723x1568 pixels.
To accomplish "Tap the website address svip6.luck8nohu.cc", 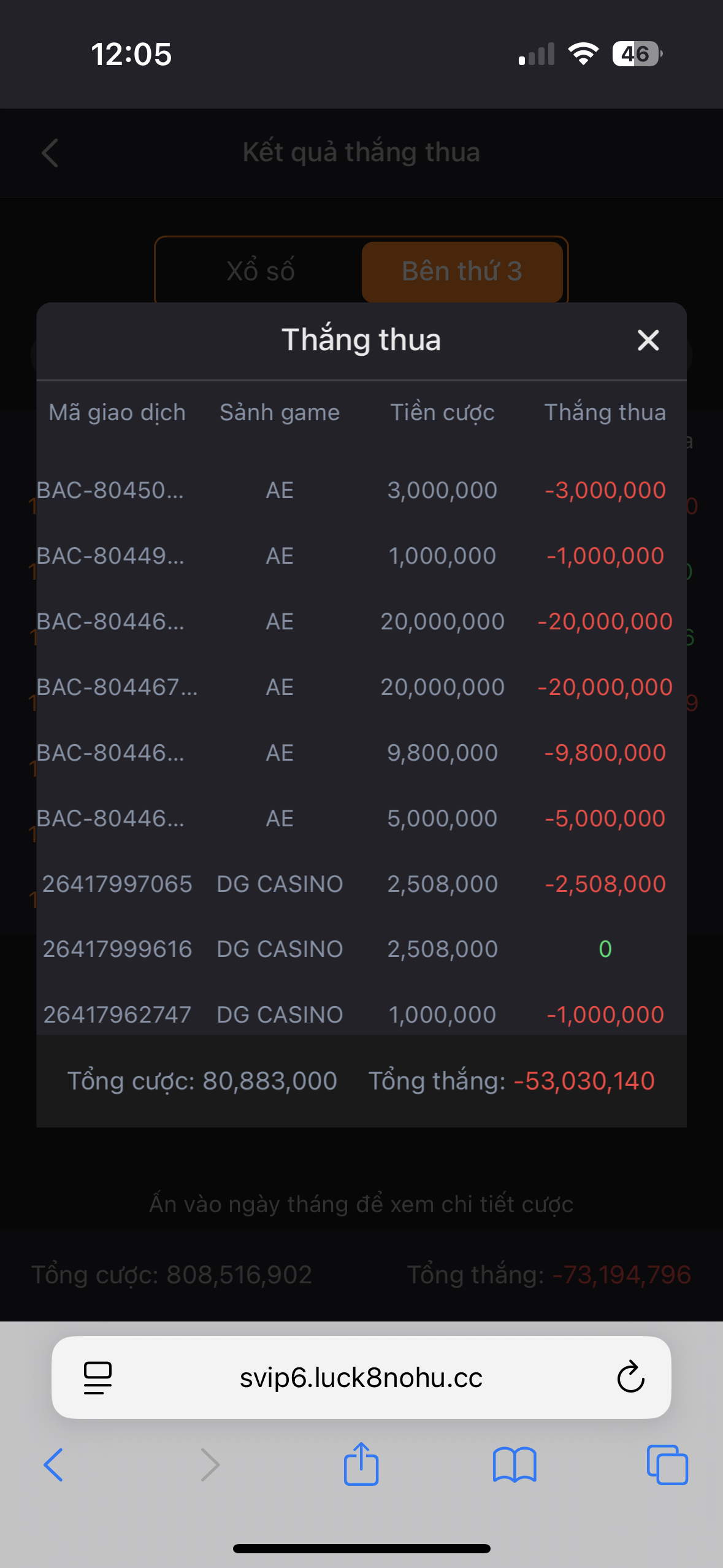I will tap(361, 1377).
